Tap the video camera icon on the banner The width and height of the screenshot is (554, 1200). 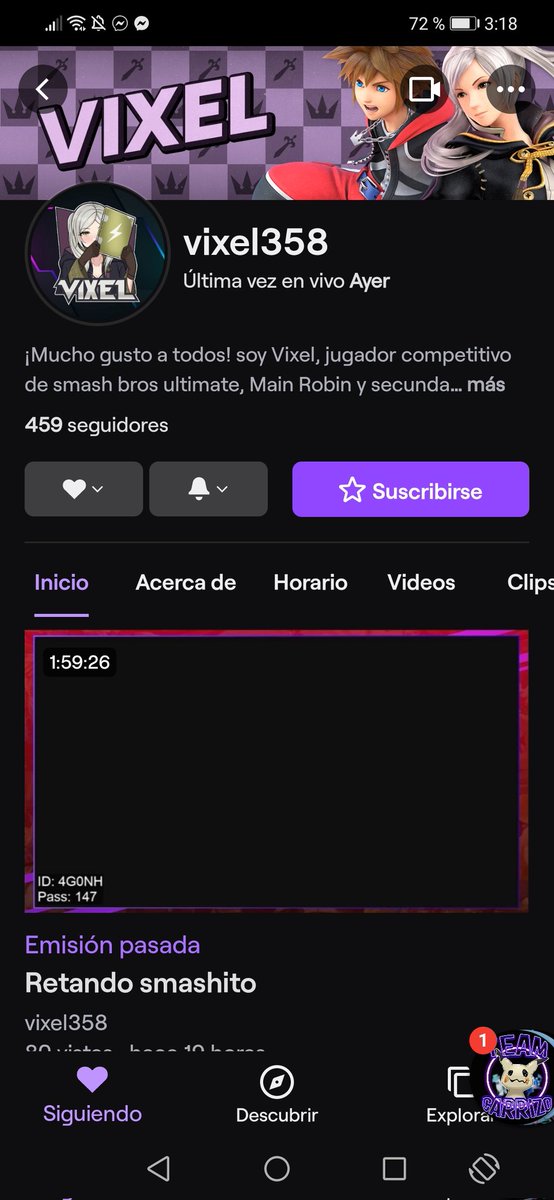tap(424, 89)
